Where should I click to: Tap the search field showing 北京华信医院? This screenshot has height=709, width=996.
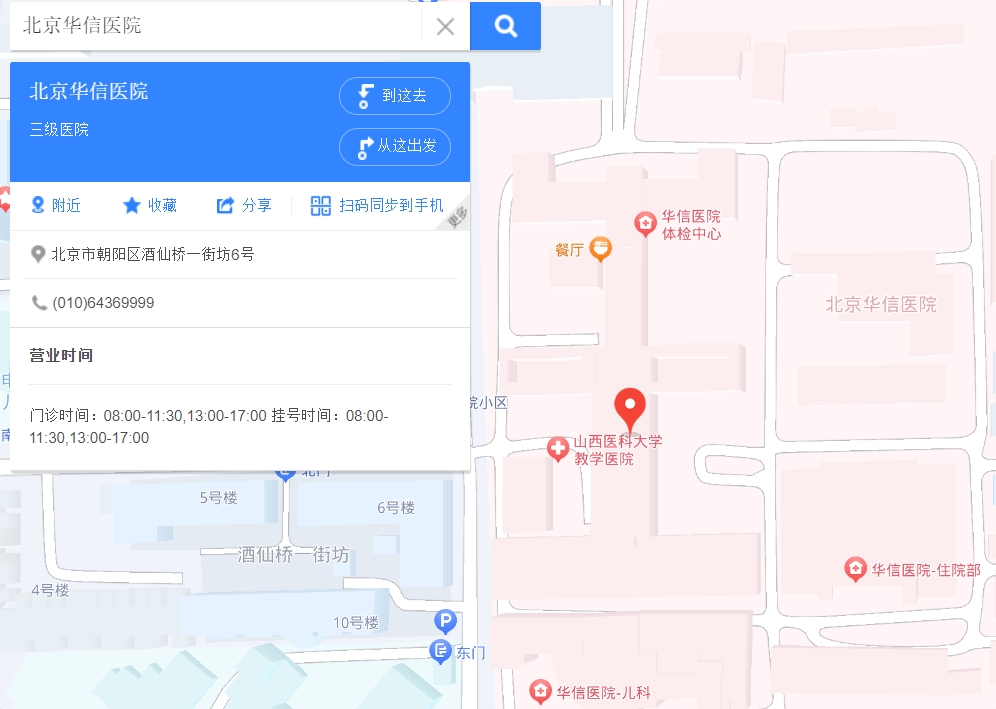pos(215,26)
